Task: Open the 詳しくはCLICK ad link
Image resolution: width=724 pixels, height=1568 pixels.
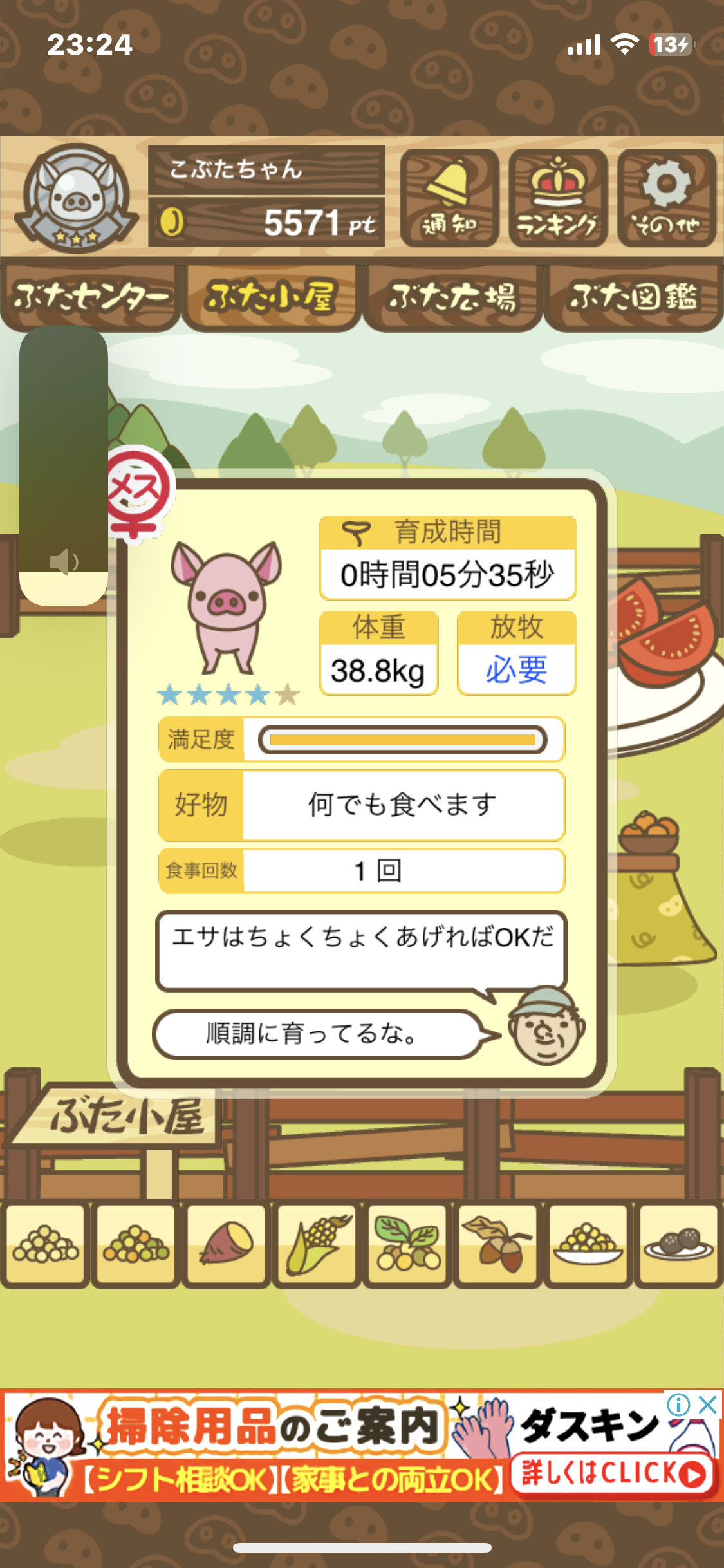Action: [613, 1474]
